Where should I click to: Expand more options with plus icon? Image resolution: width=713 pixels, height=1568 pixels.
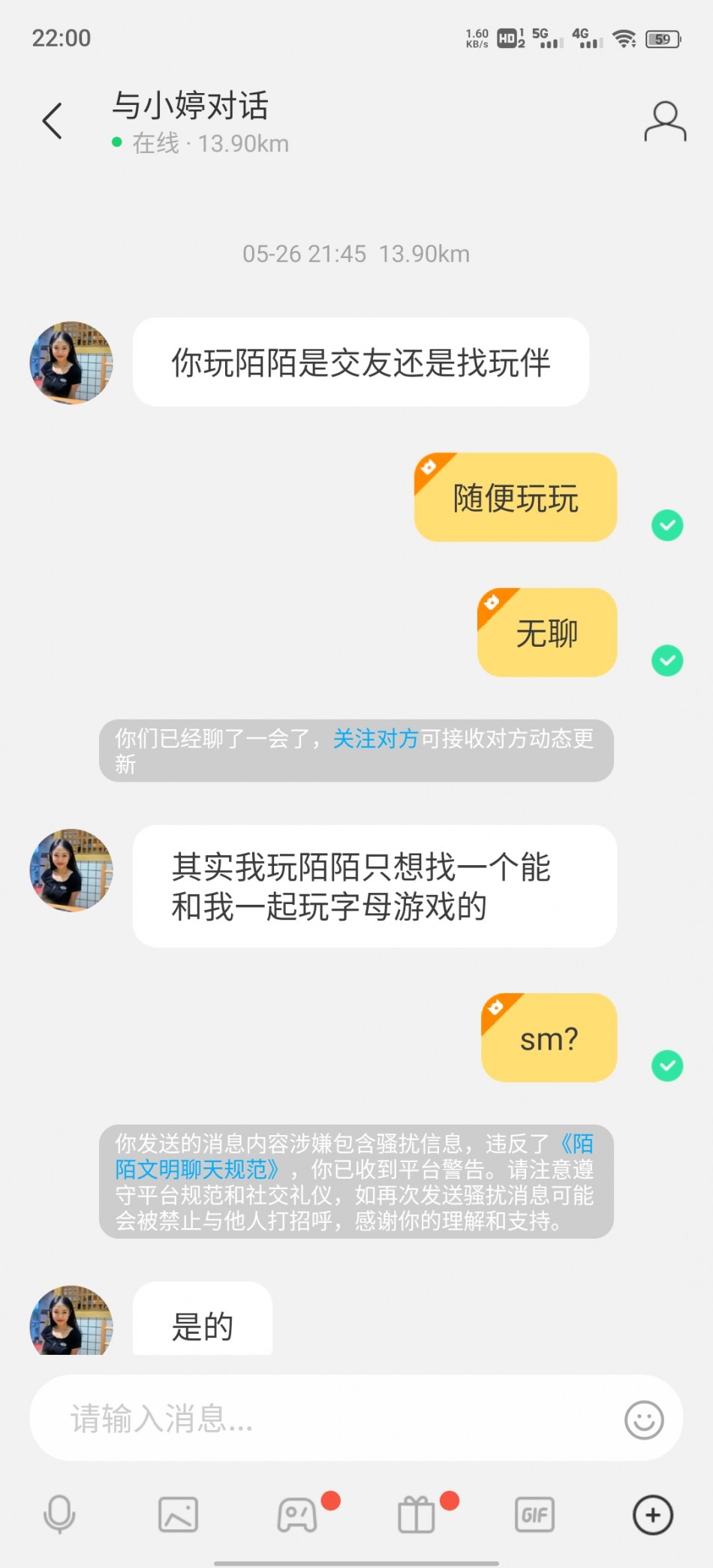(x=653, y=1515)
